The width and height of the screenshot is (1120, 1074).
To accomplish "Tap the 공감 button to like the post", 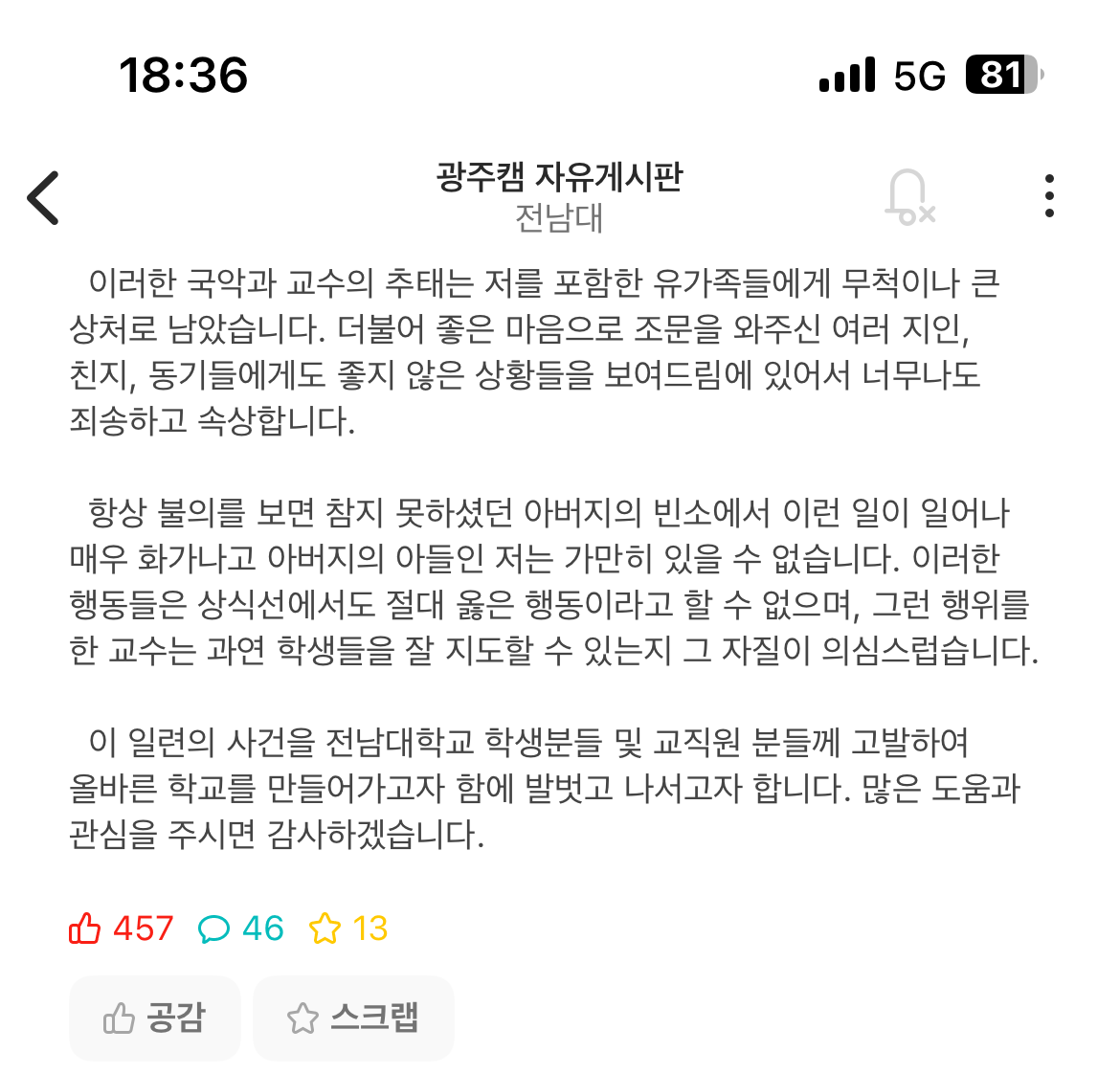I will point(155,1018).
